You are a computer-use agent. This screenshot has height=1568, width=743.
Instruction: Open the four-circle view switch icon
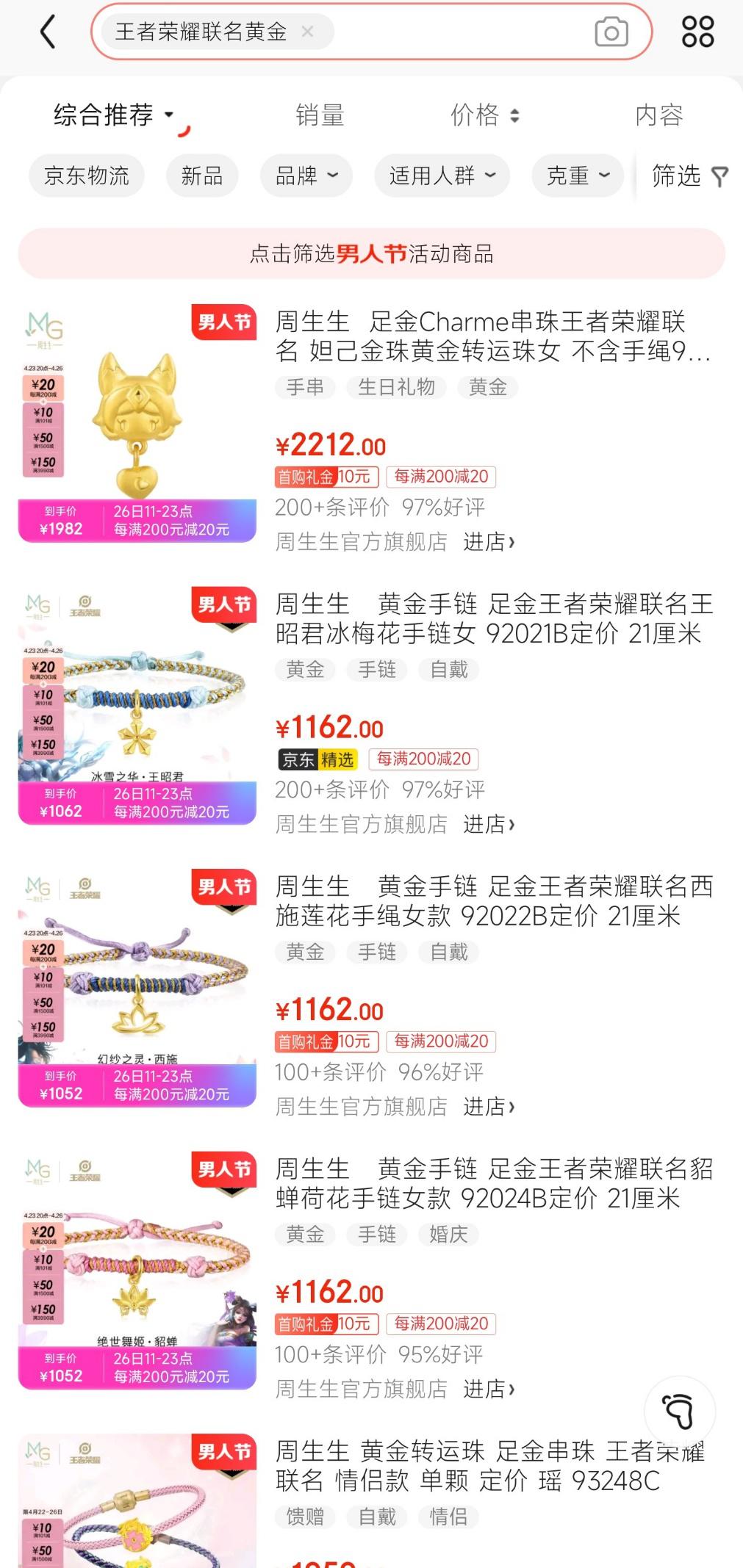coord(697,32)
